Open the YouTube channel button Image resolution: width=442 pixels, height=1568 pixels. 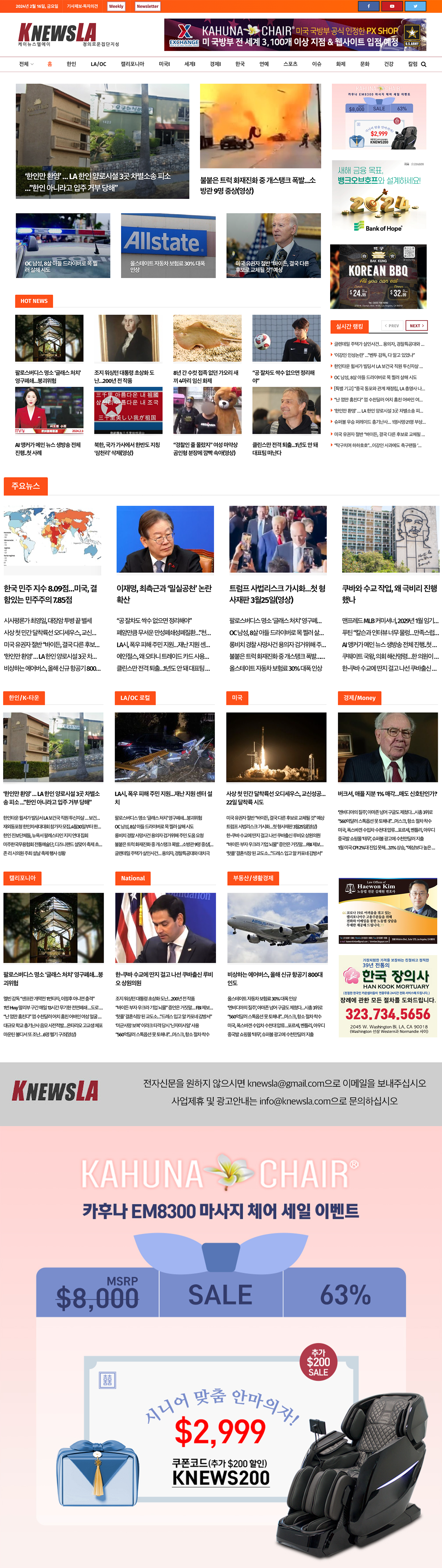[391, 6]
